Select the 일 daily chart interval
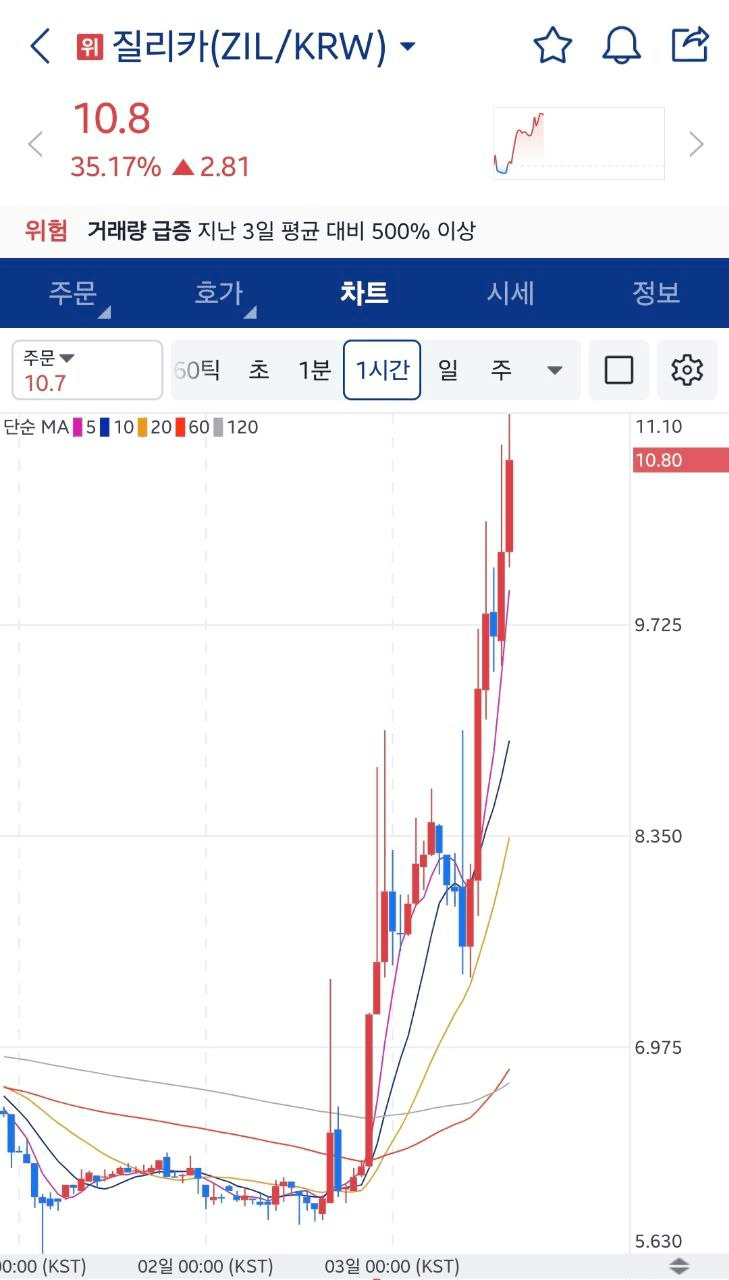Image resolution: width=729 pixels, height=1280 pixels. [447, 370]
